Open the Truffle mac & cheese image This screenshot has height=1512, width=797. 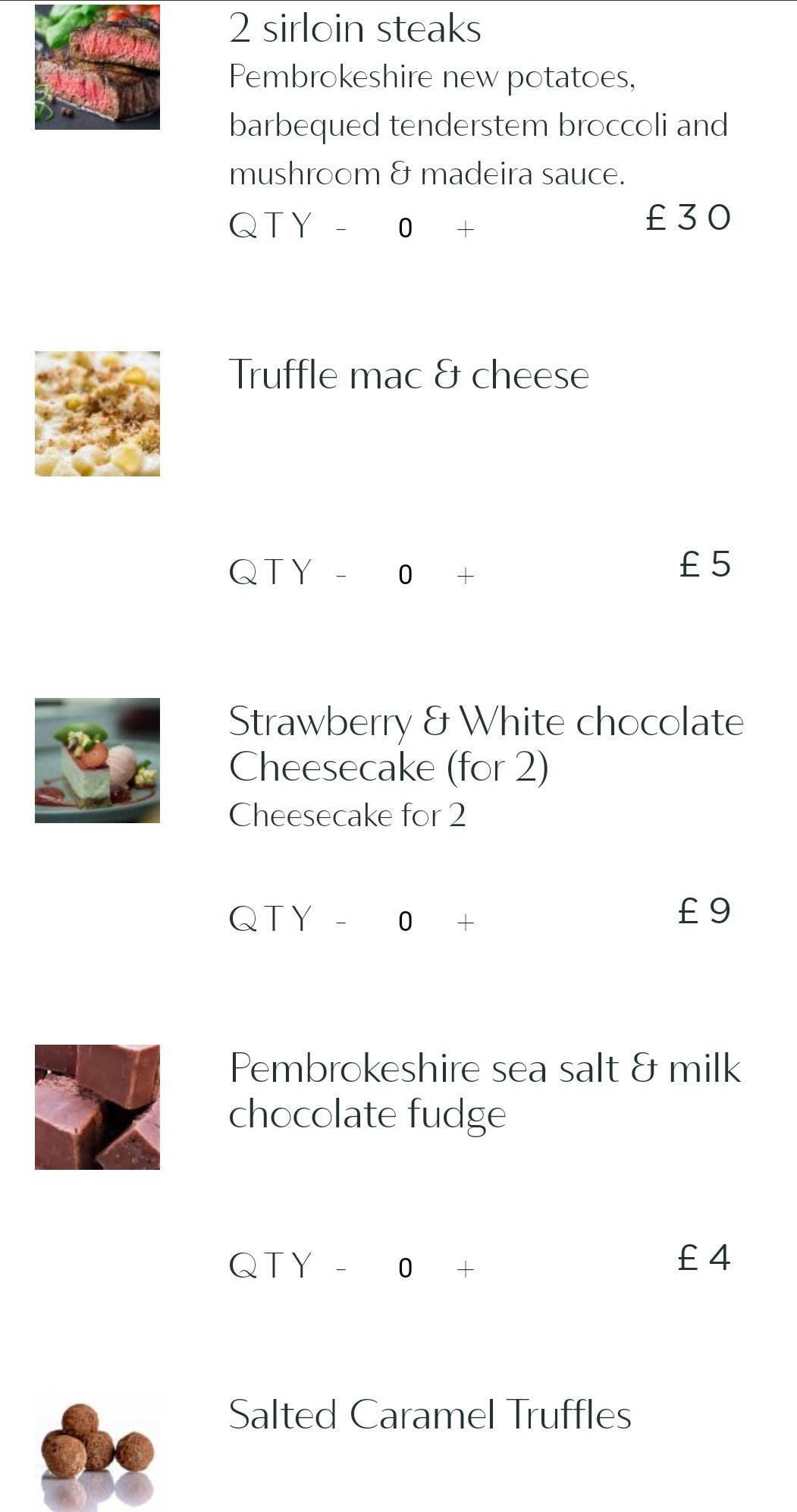(x=97, y=413)
